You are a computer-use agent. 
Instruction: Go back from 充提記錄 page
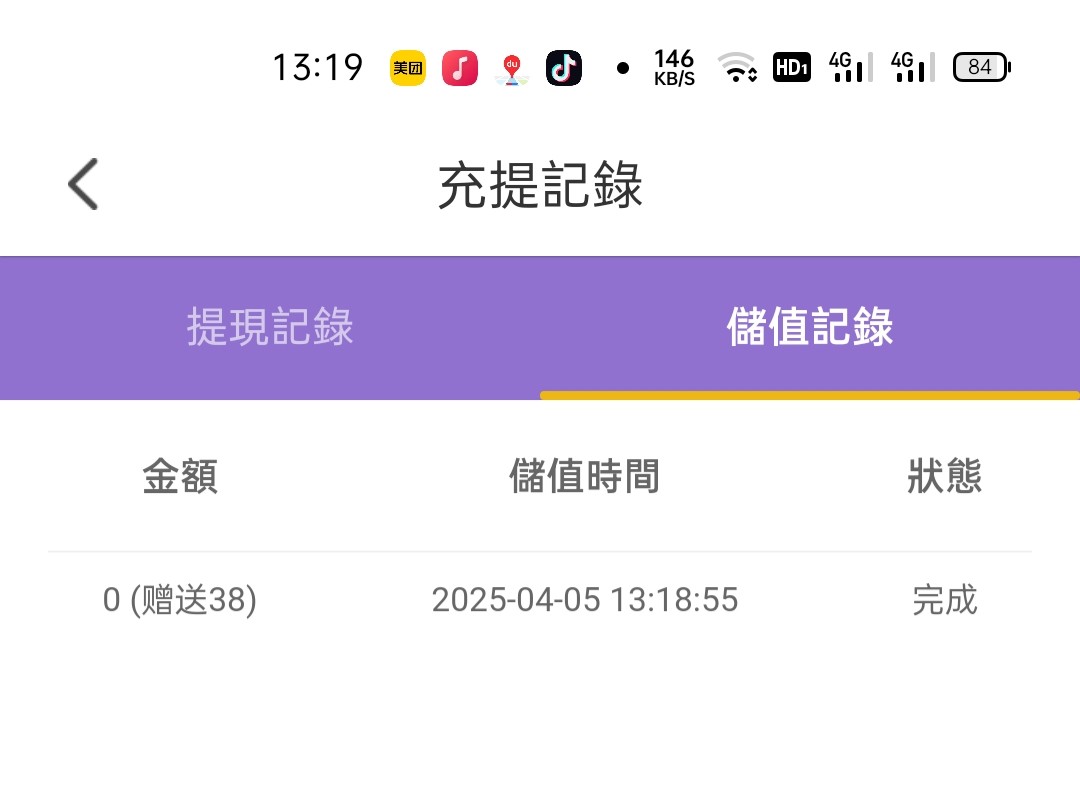click(83, 184)
